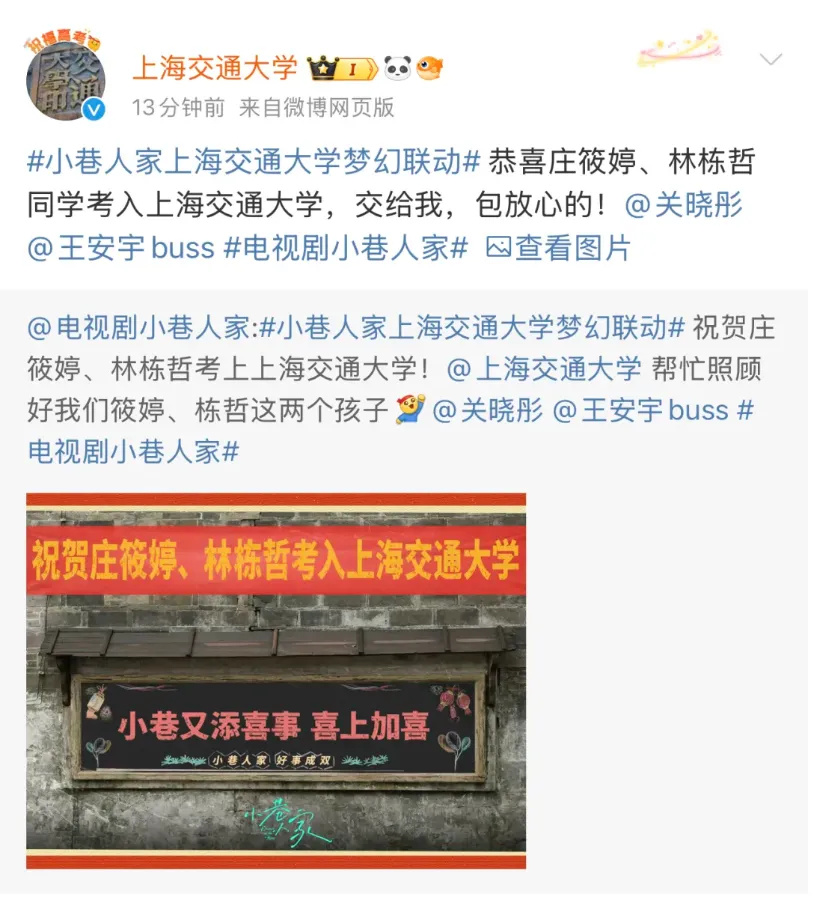Expand the post options chevron

(770, 59)
